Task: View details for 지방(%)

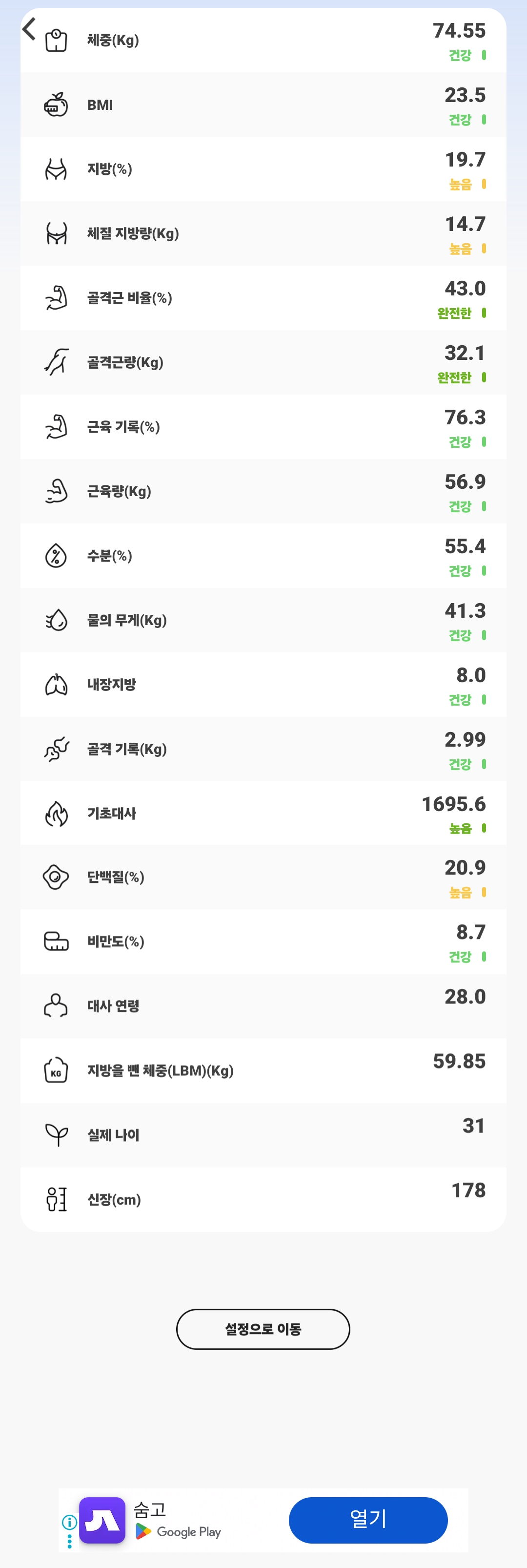Action: (263, 169)
